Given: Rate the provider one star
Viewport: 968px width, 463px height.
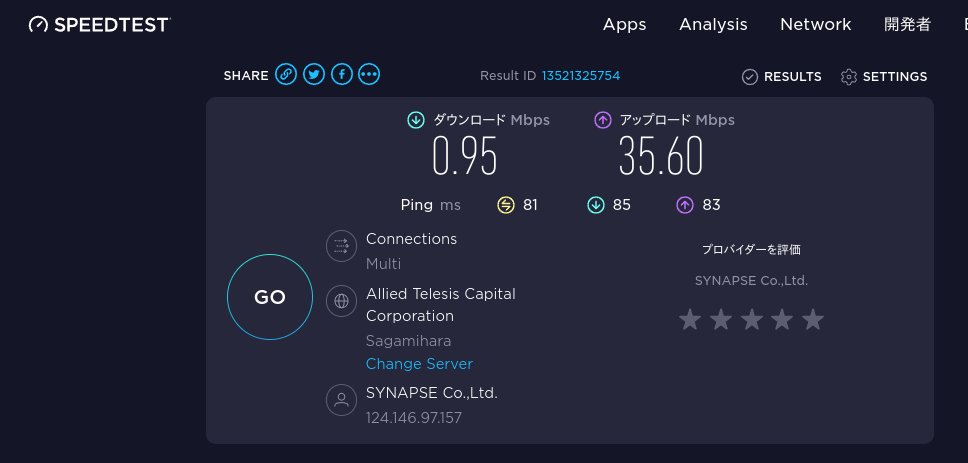Looking at the screenshot, I should click(689, 320).
